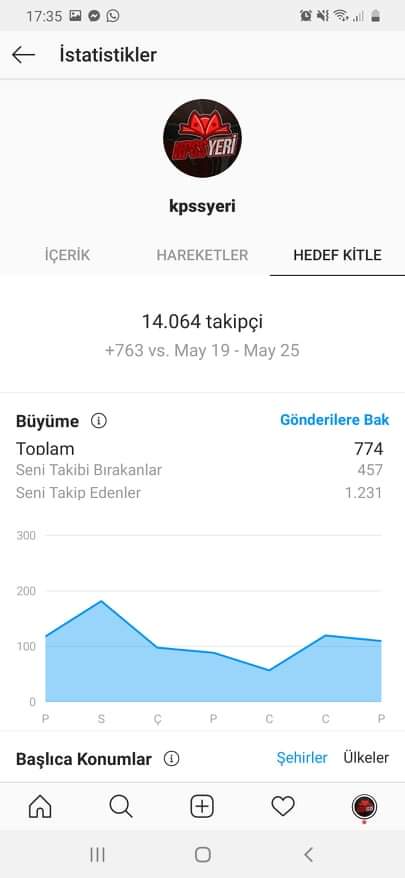Open the activity heart tab

tap(283, 806)
